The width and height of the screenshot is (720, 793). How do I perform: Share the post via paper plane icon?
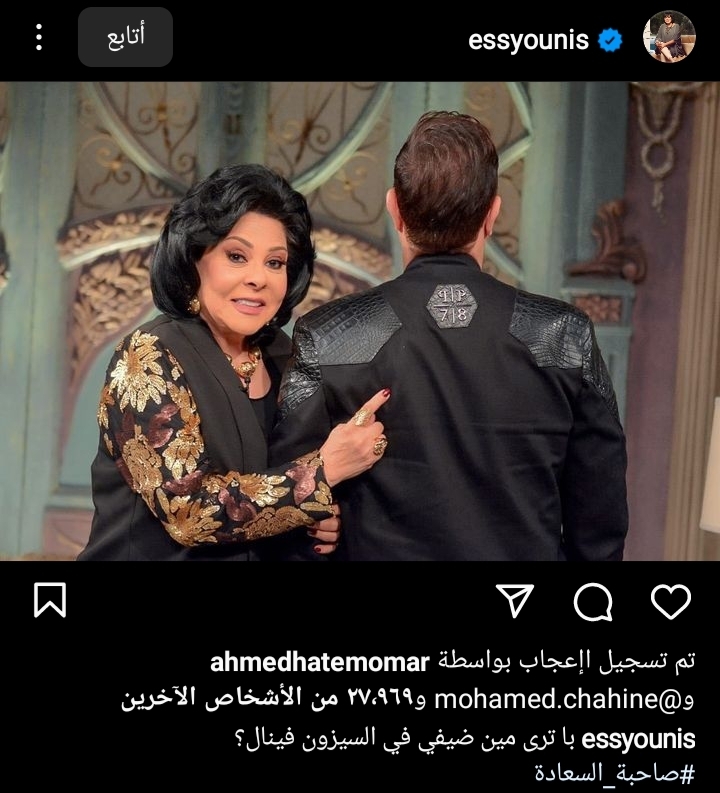click(x=515, y=601)
